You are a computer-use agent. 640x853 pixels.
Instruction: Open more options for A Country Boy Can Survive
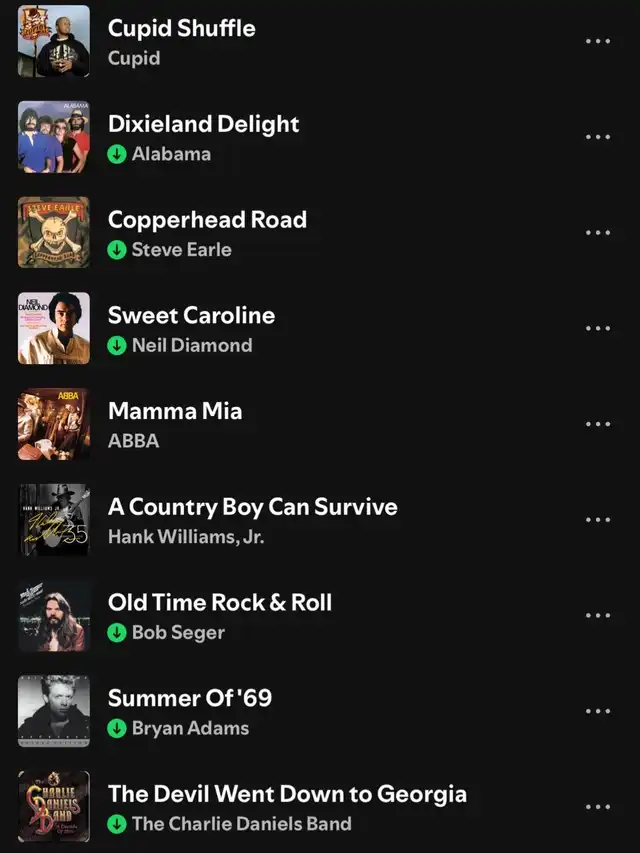click(x=597, y=520)
